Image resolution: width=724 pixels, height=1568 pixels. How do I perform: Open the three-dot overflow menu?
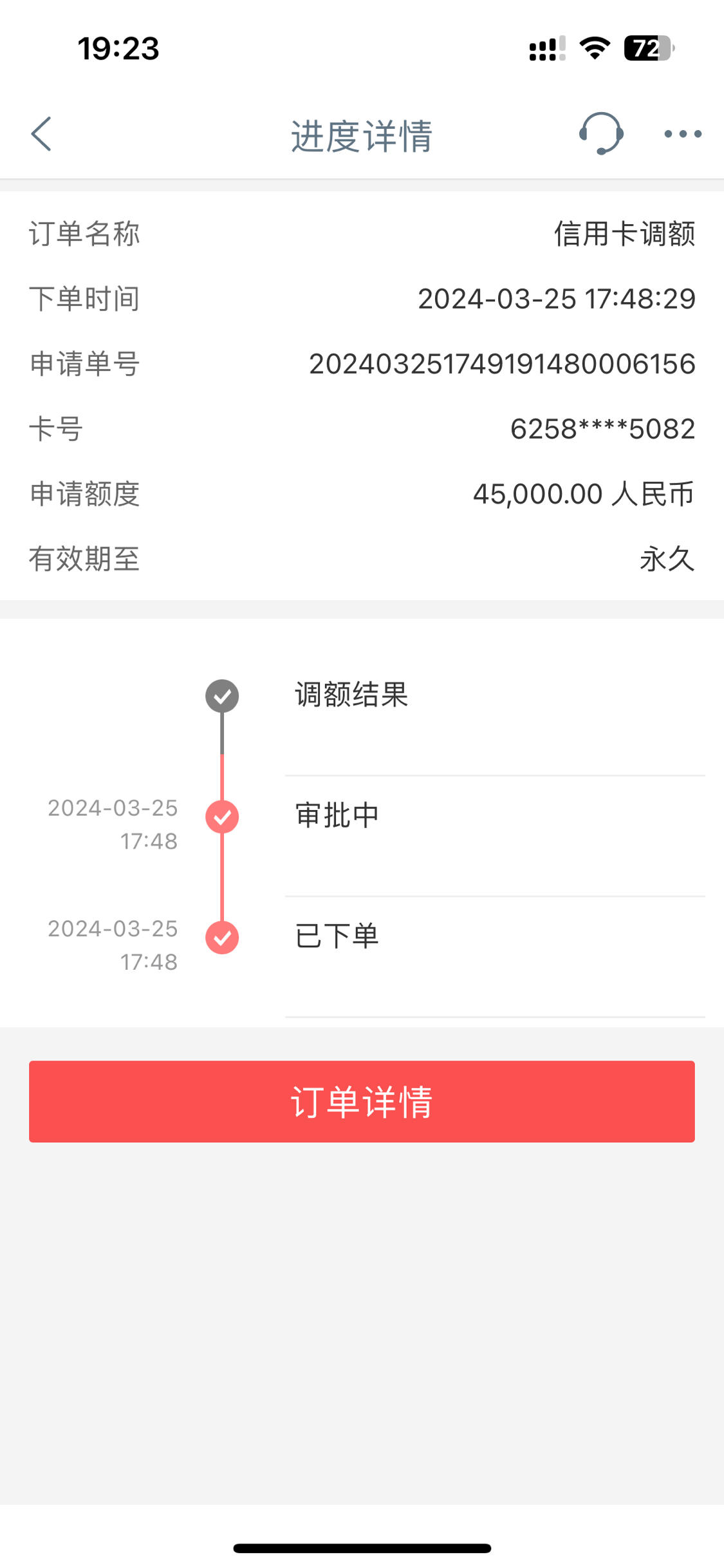click(683, 134)
